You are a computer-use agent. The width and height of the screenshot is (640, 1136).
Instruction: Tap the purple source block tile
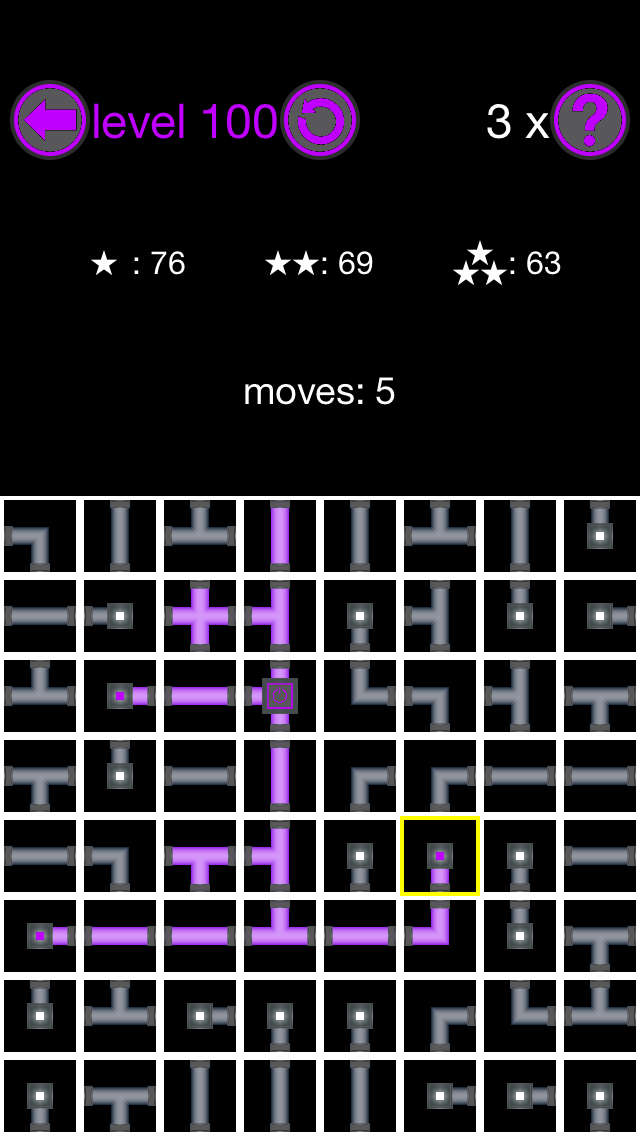[x=280, y=696]
